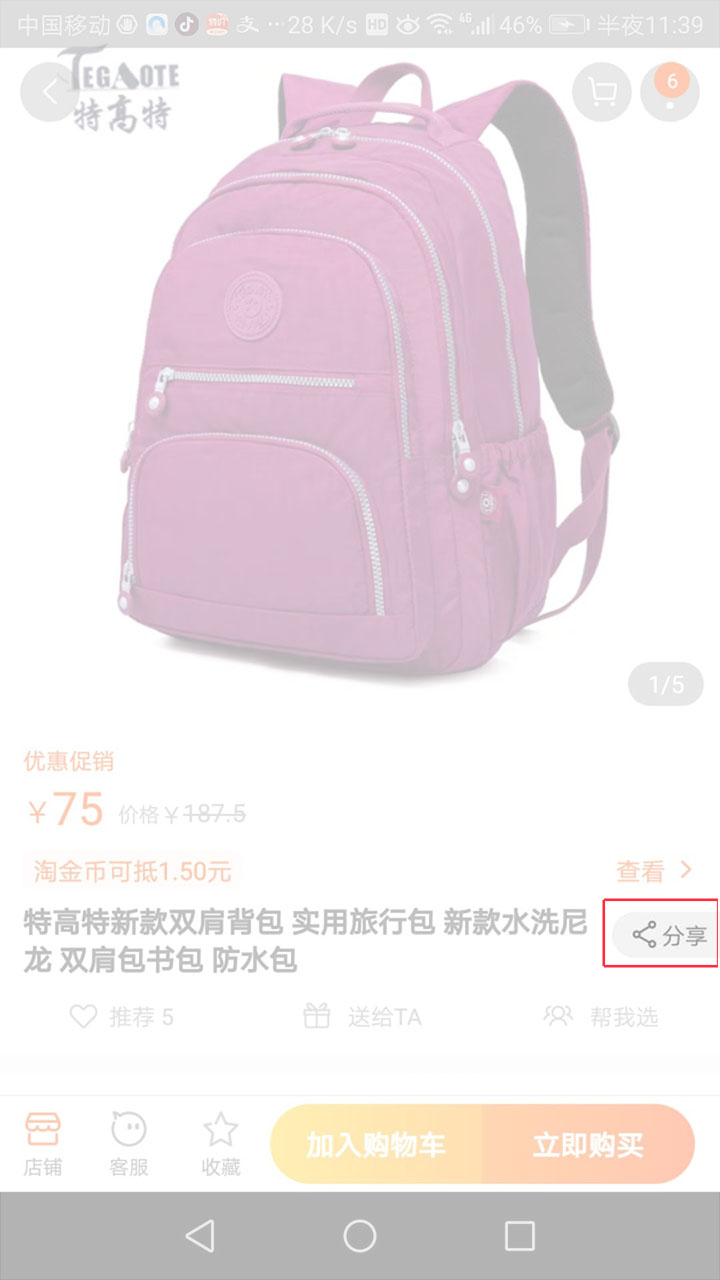Go to the system home screen

(x=360, y=1236)
